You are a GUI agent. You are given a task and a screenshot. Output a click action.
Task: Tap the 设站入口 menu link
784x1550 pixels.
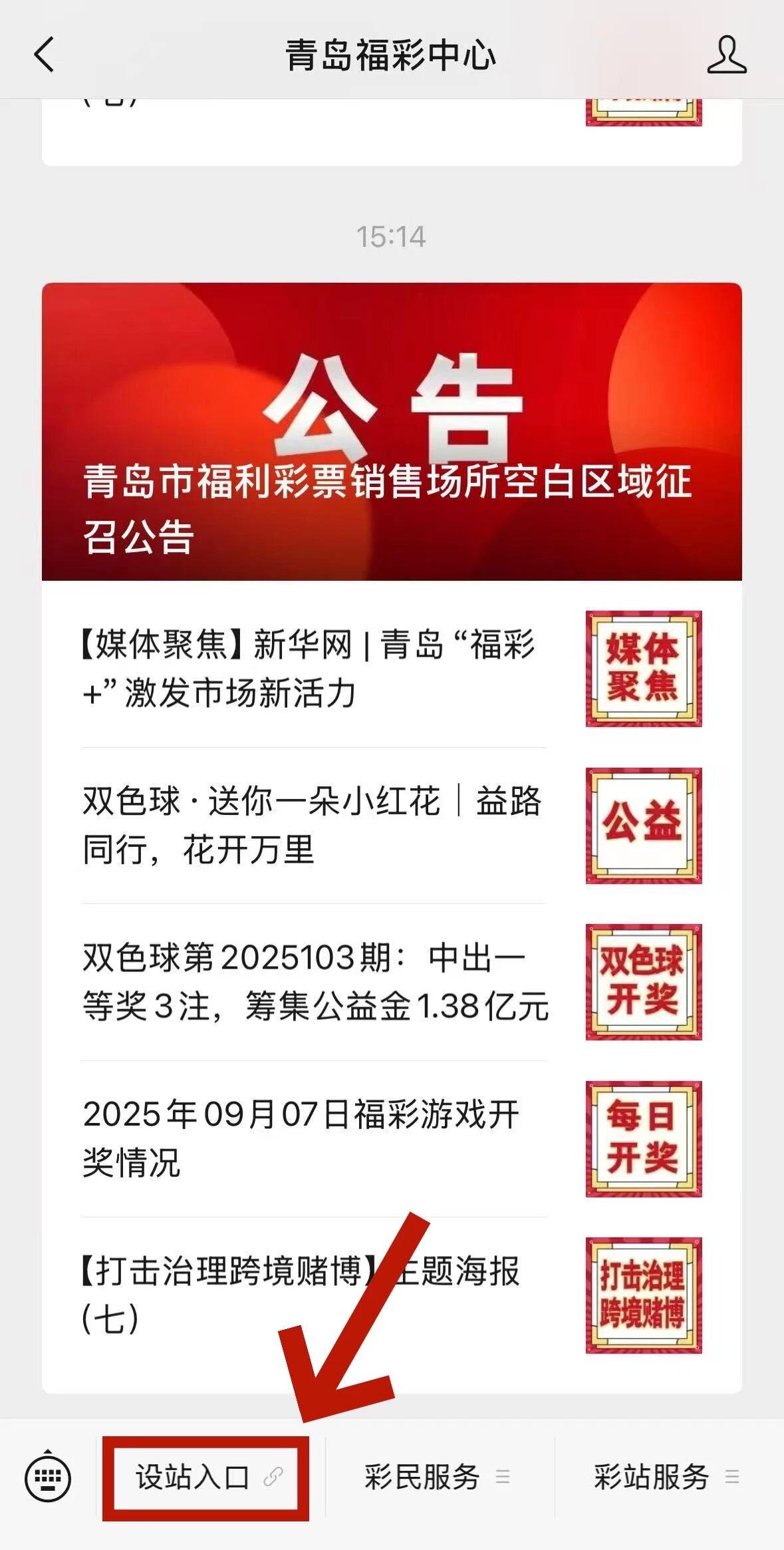[x=206, y=1478]
